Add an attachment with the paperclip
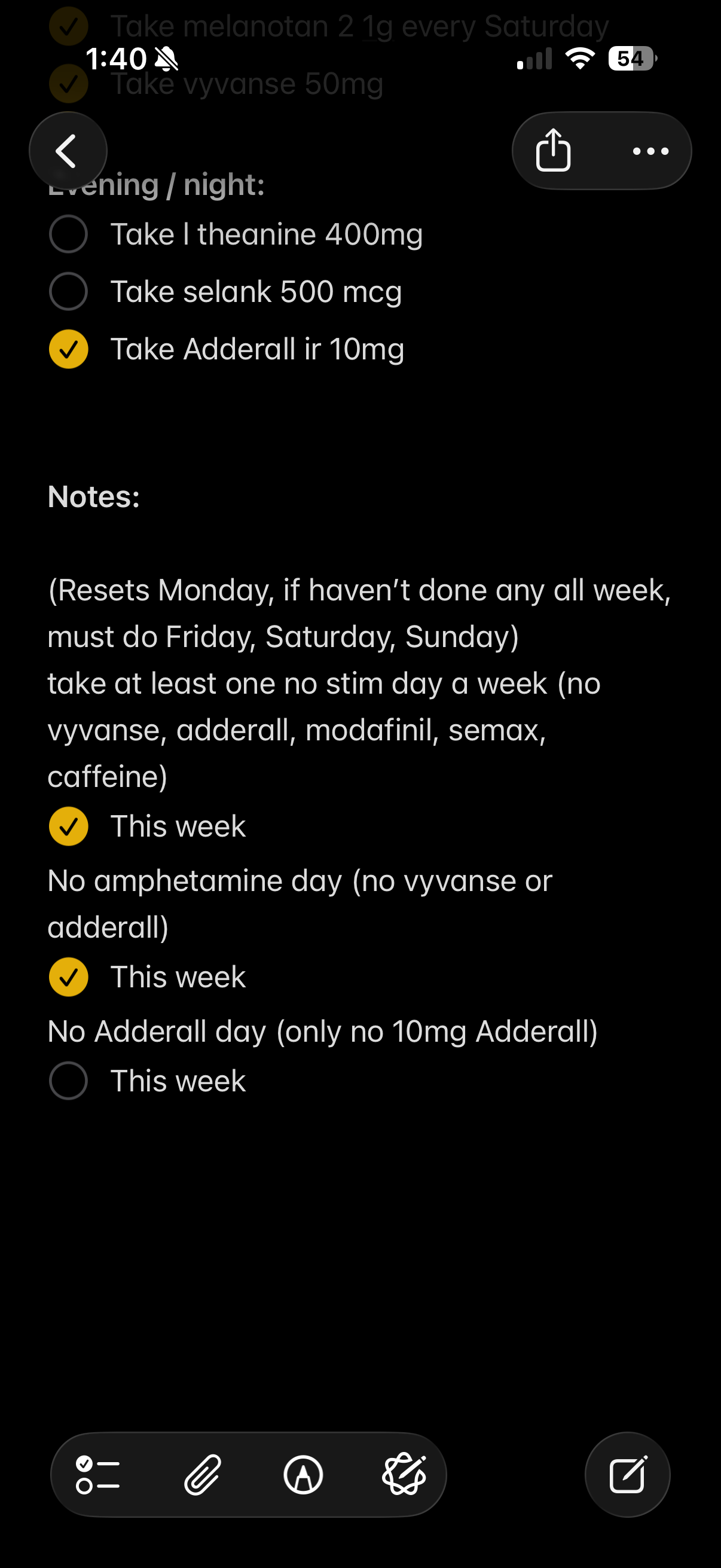The height and width of the screenshot is (1568, 721). [202, 1475]
